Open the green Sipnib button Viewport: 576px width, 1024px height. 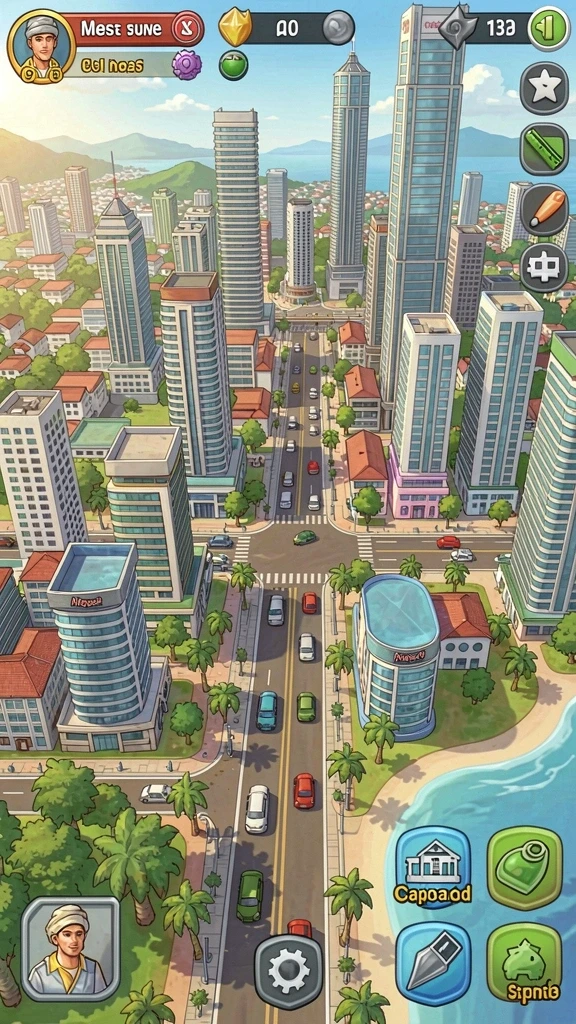coord(525,964)
